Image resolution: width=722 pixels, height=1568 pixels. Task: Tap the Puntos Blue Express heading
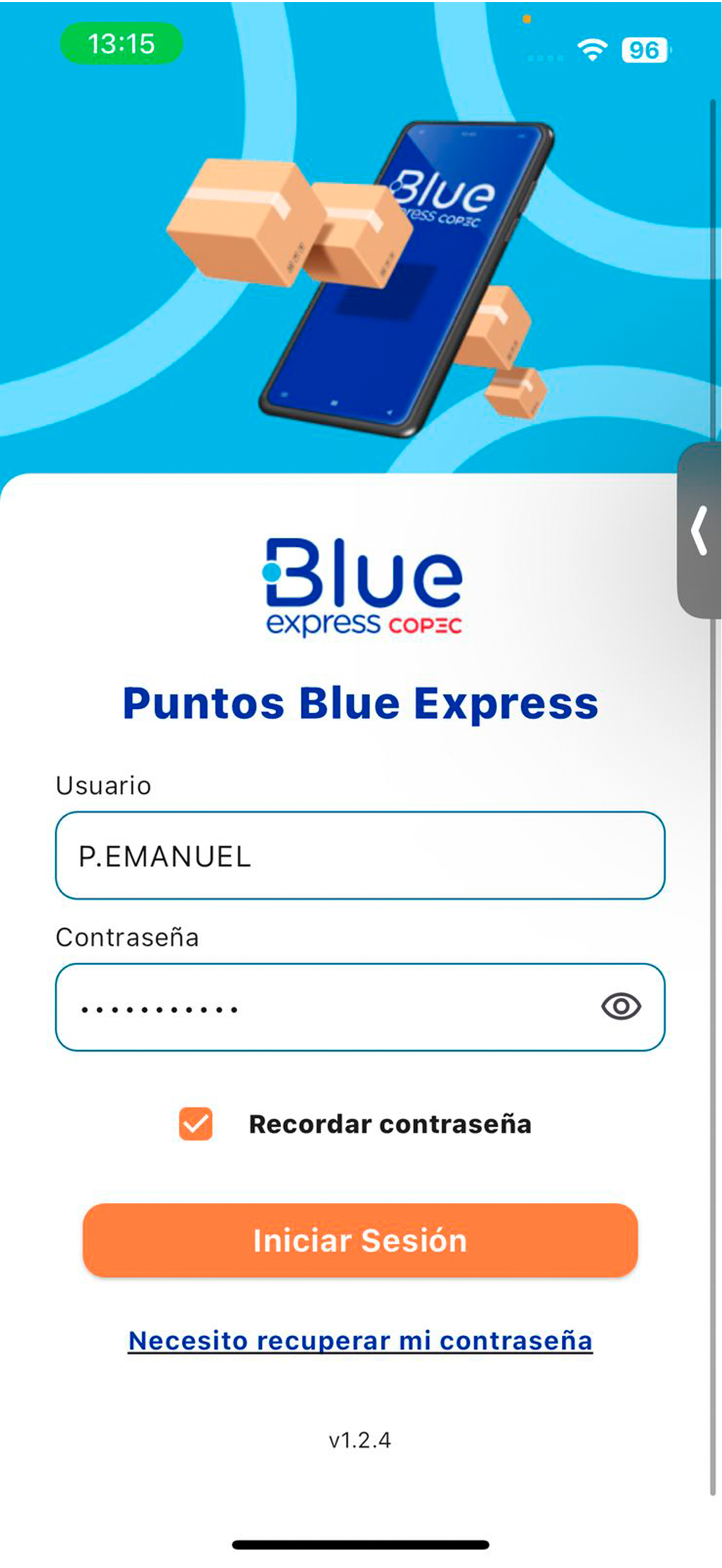click(x=361, y=704)
